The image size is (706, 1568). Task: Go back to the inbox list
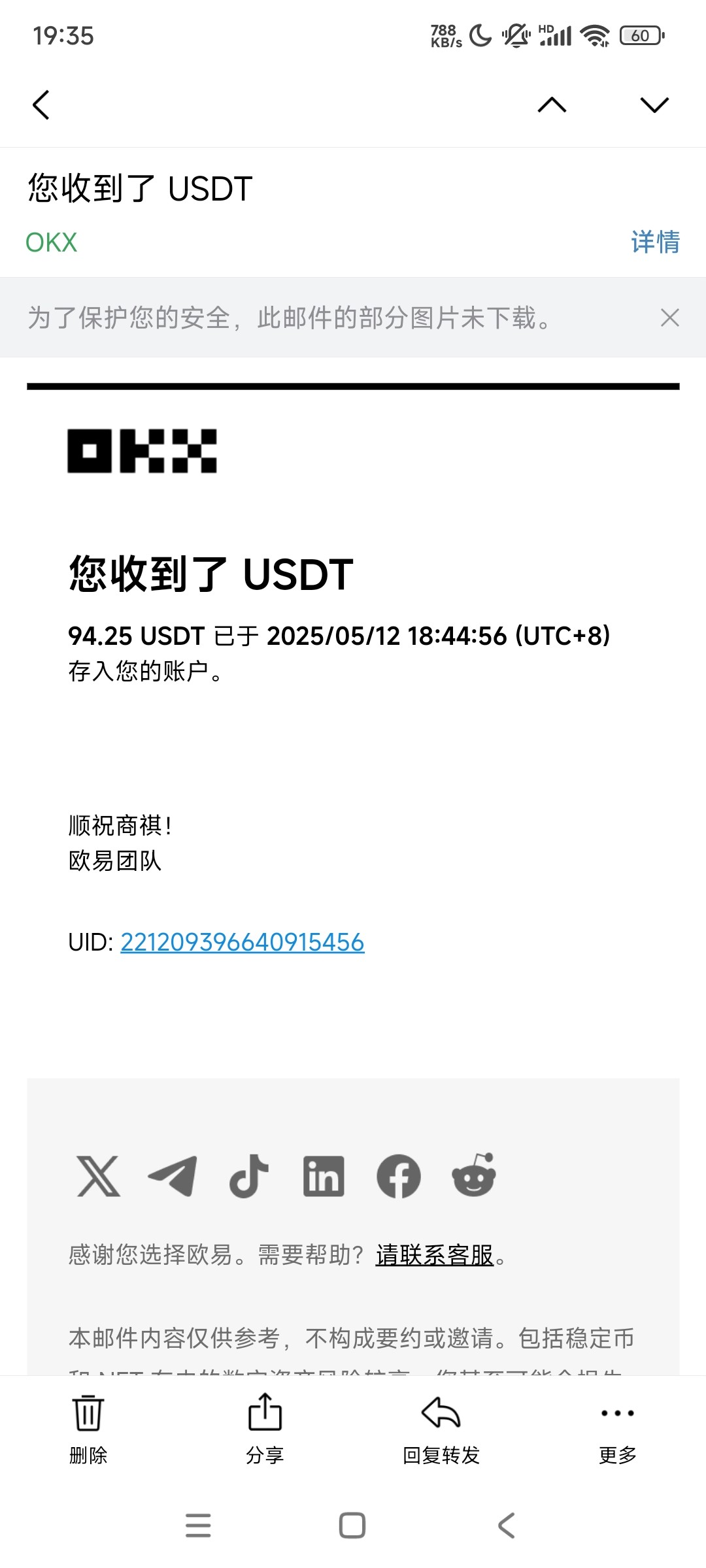41,105
